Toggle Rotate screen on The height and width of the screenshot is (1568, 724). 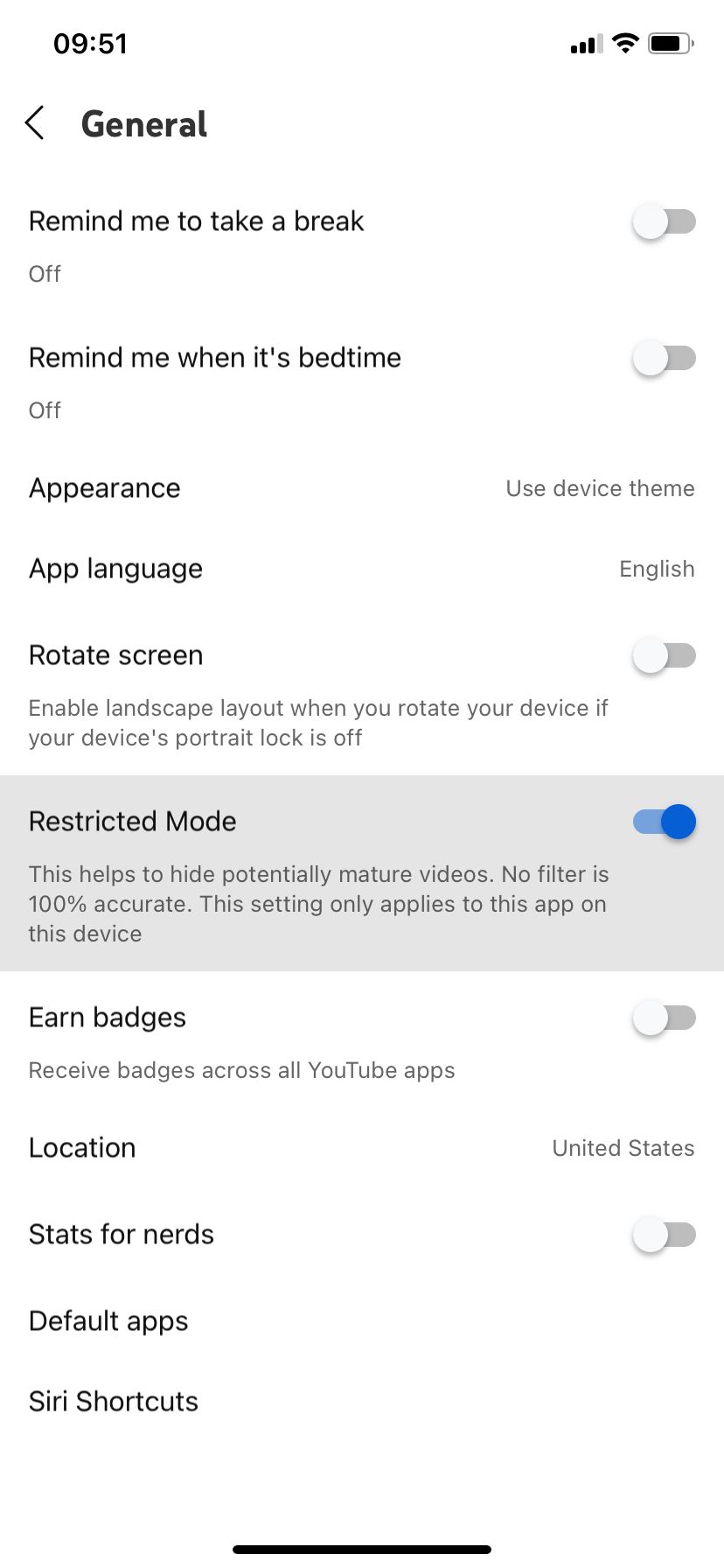(x=664, y=655)
